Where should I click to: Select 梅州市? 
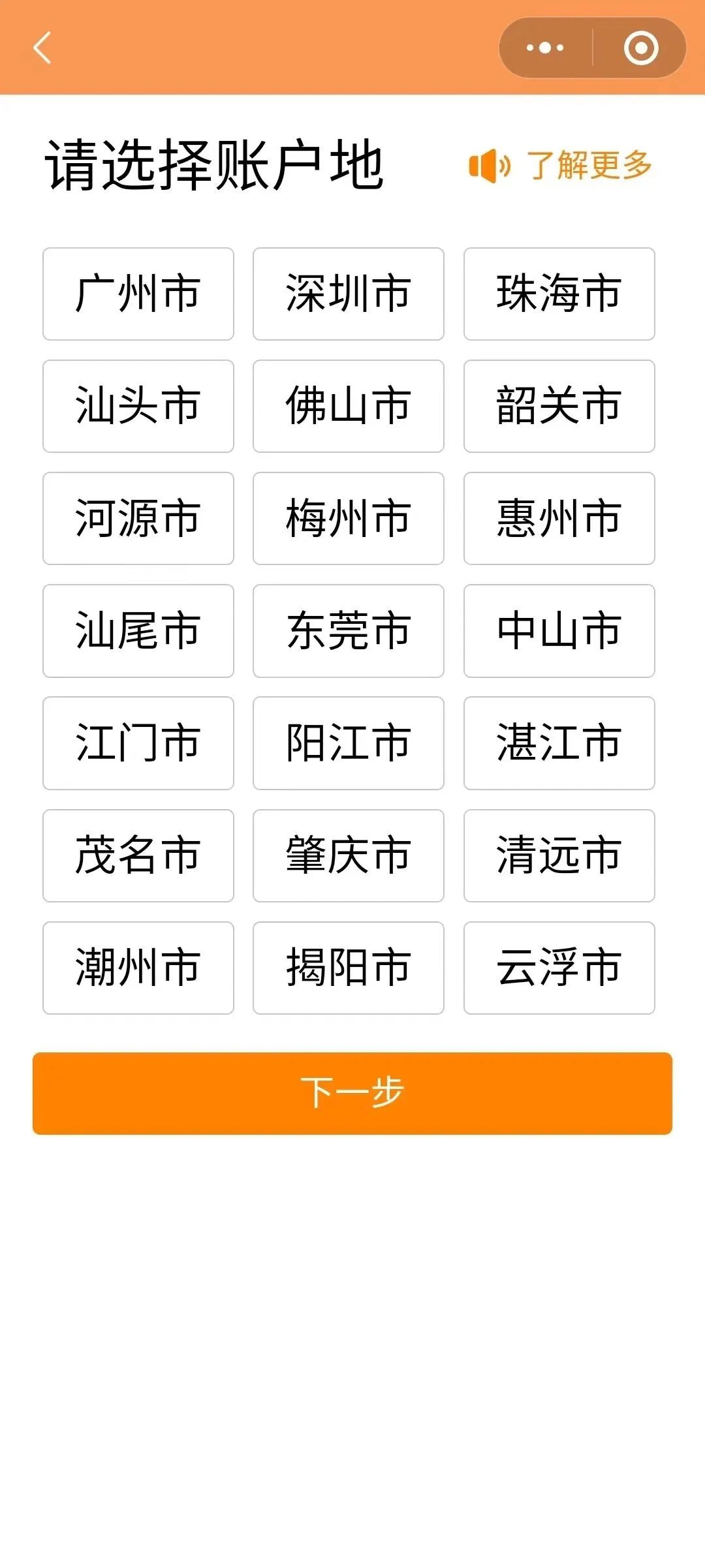[x=349, y=518]
